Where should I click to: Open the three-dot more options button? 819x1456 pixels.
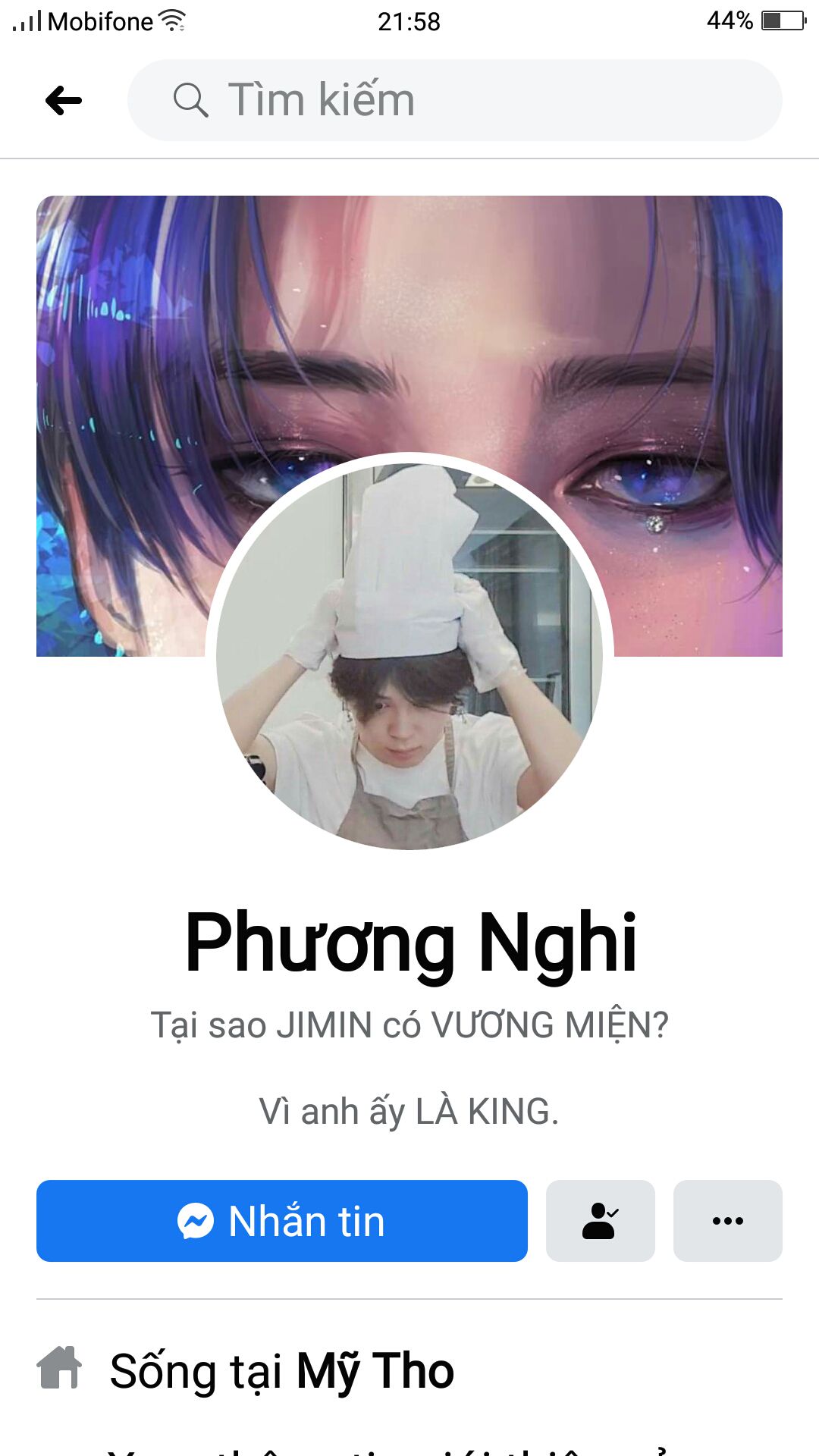[728, 1221]
